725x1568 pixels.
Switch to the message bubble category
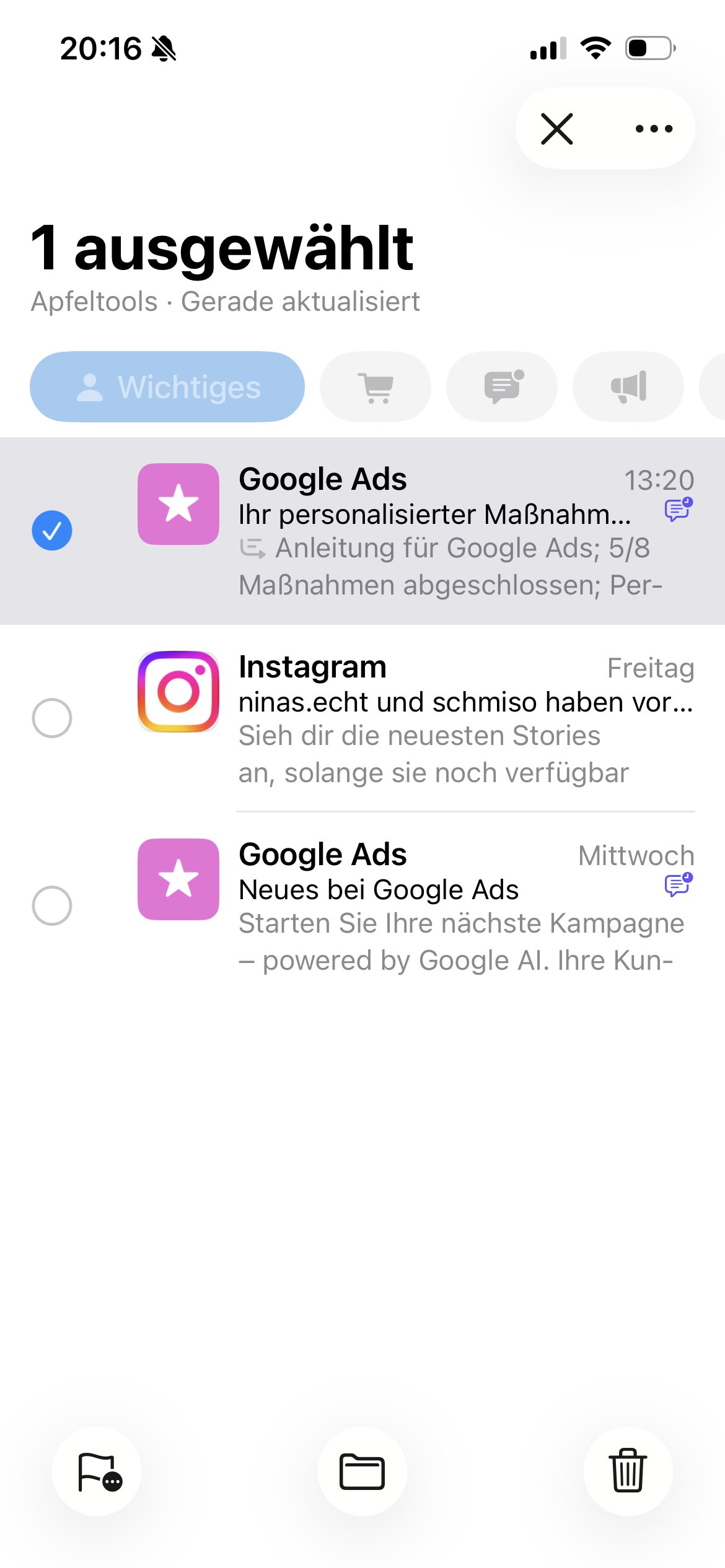(x=502, y=387)
